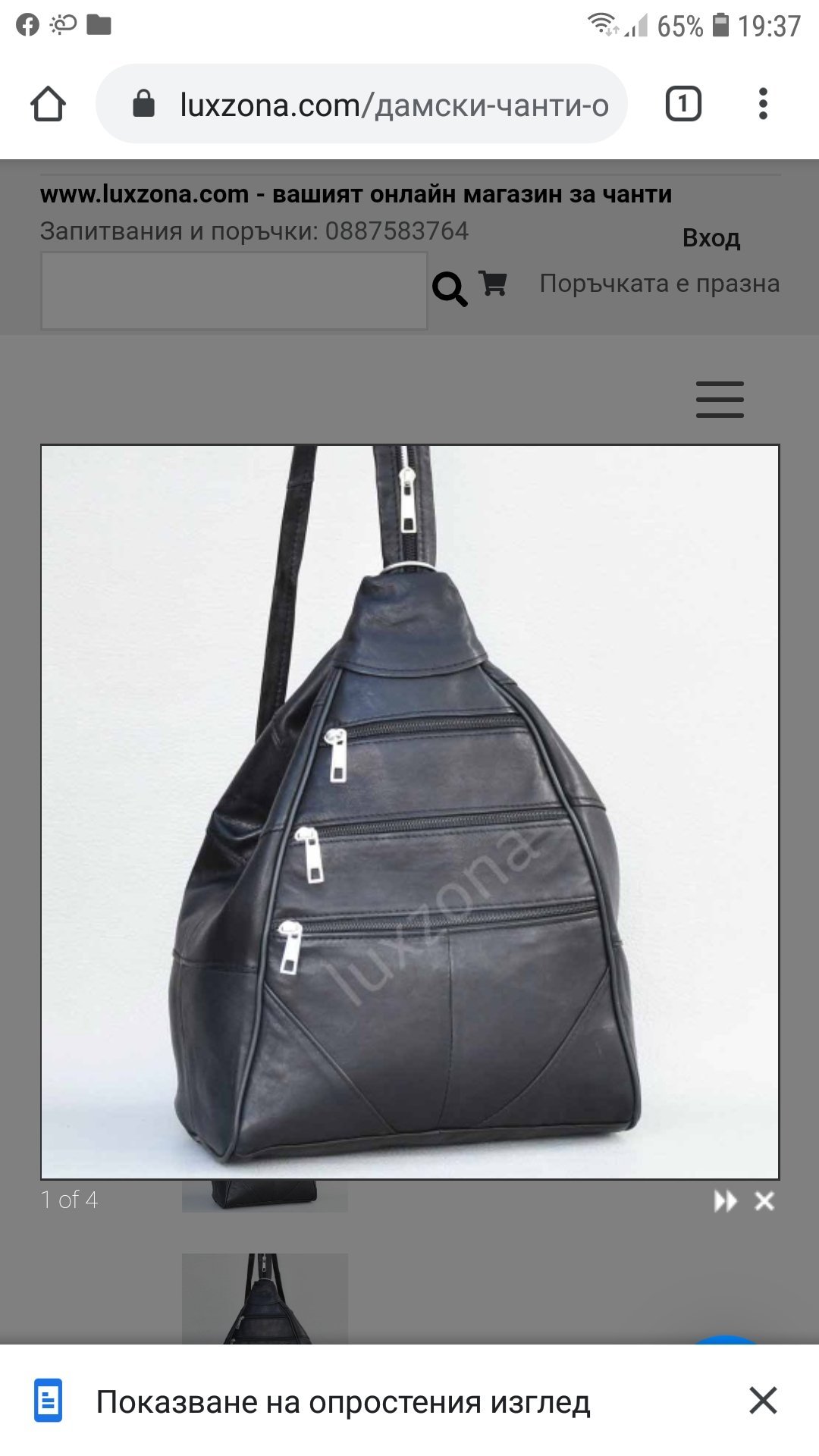Viewport: 819px width, 1456px height.
Task: Open Chrome's overflow menu
Action: pos(763,104)
